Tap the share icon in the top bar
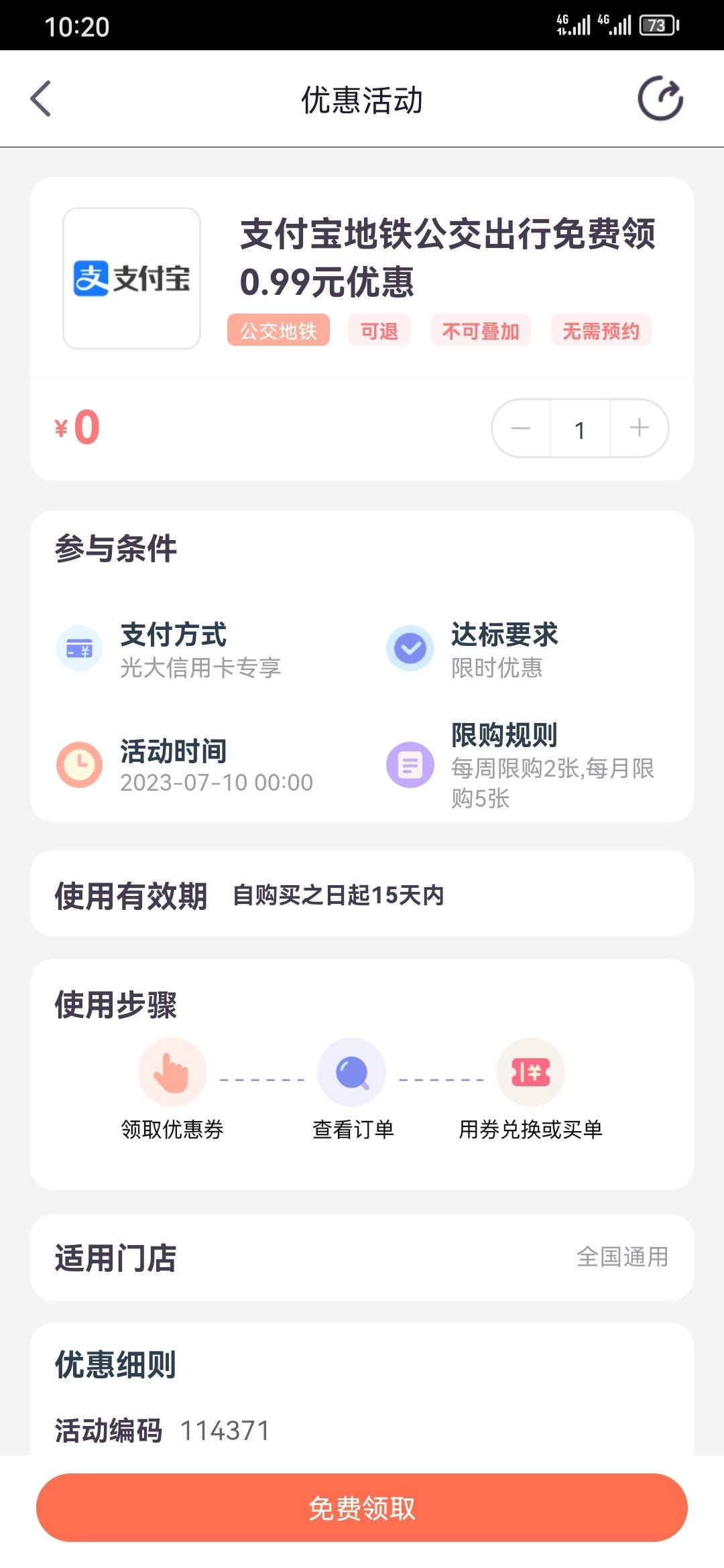Viewport: 724px width, 1568px height. (660, 99)
